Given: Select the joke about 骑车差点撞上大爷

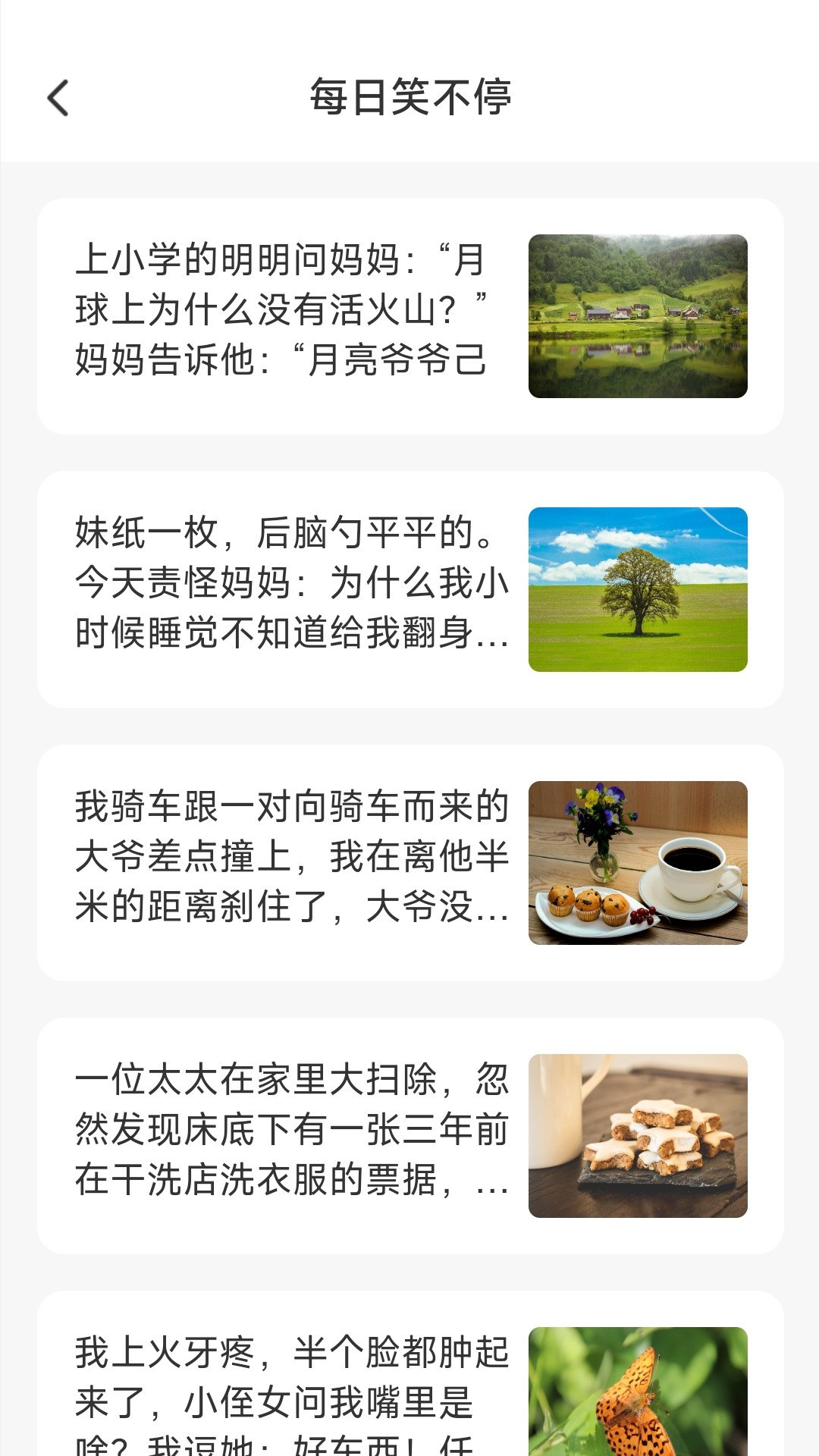Looking at the screenshot, I should 288,861.
